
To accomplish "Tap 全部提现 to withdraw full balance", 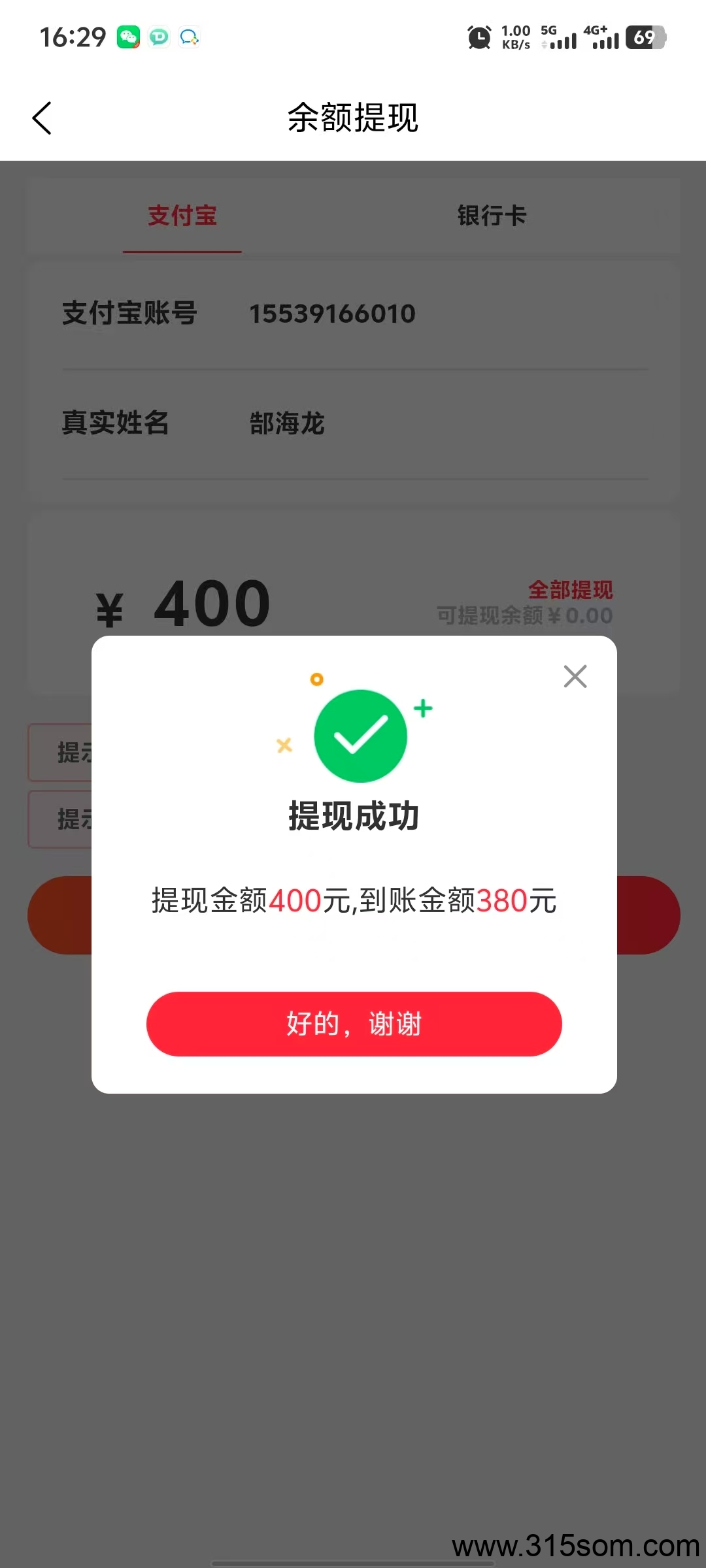I will click(x=570, y=589).
